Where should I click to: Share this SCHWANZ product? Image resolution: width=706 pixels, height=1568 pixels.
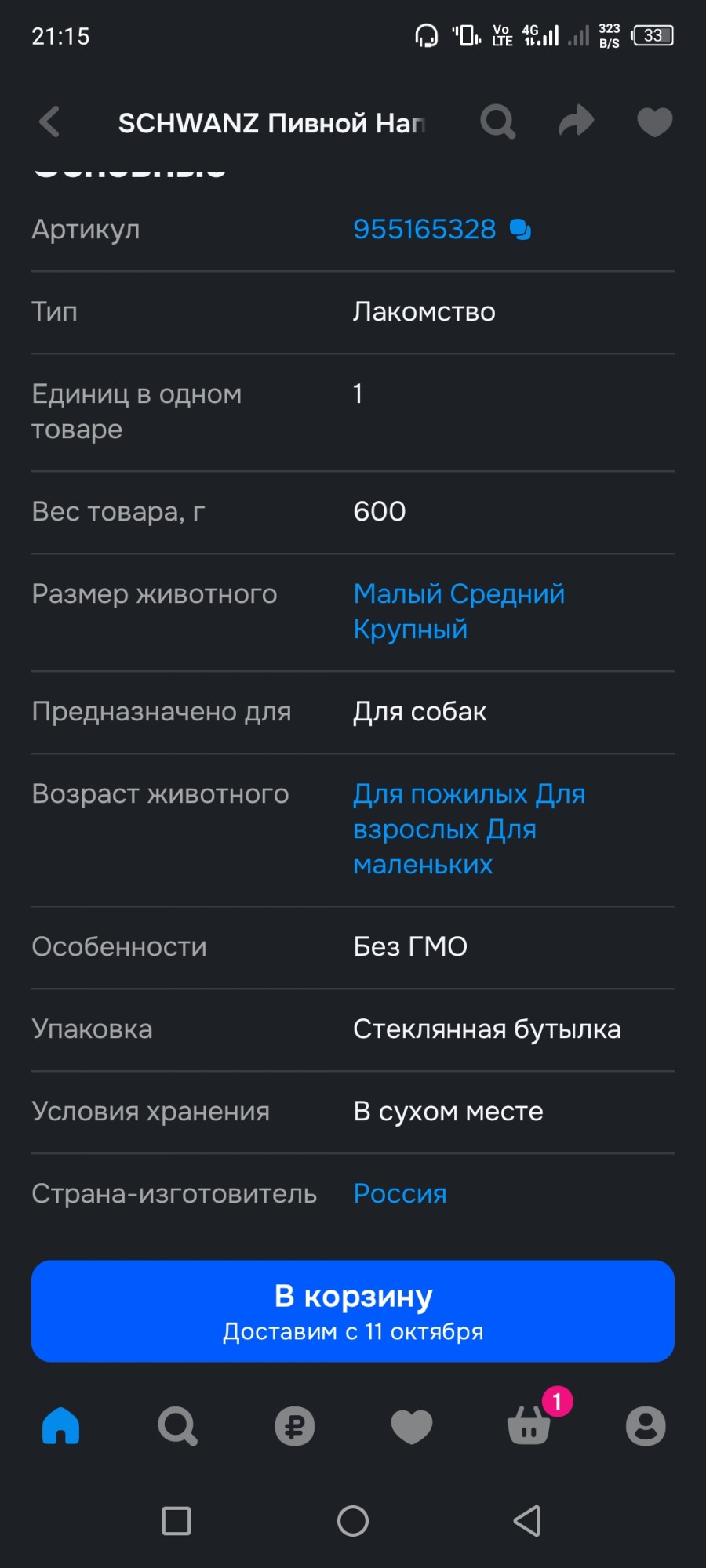pyautogui.click(x=576, y=122)
